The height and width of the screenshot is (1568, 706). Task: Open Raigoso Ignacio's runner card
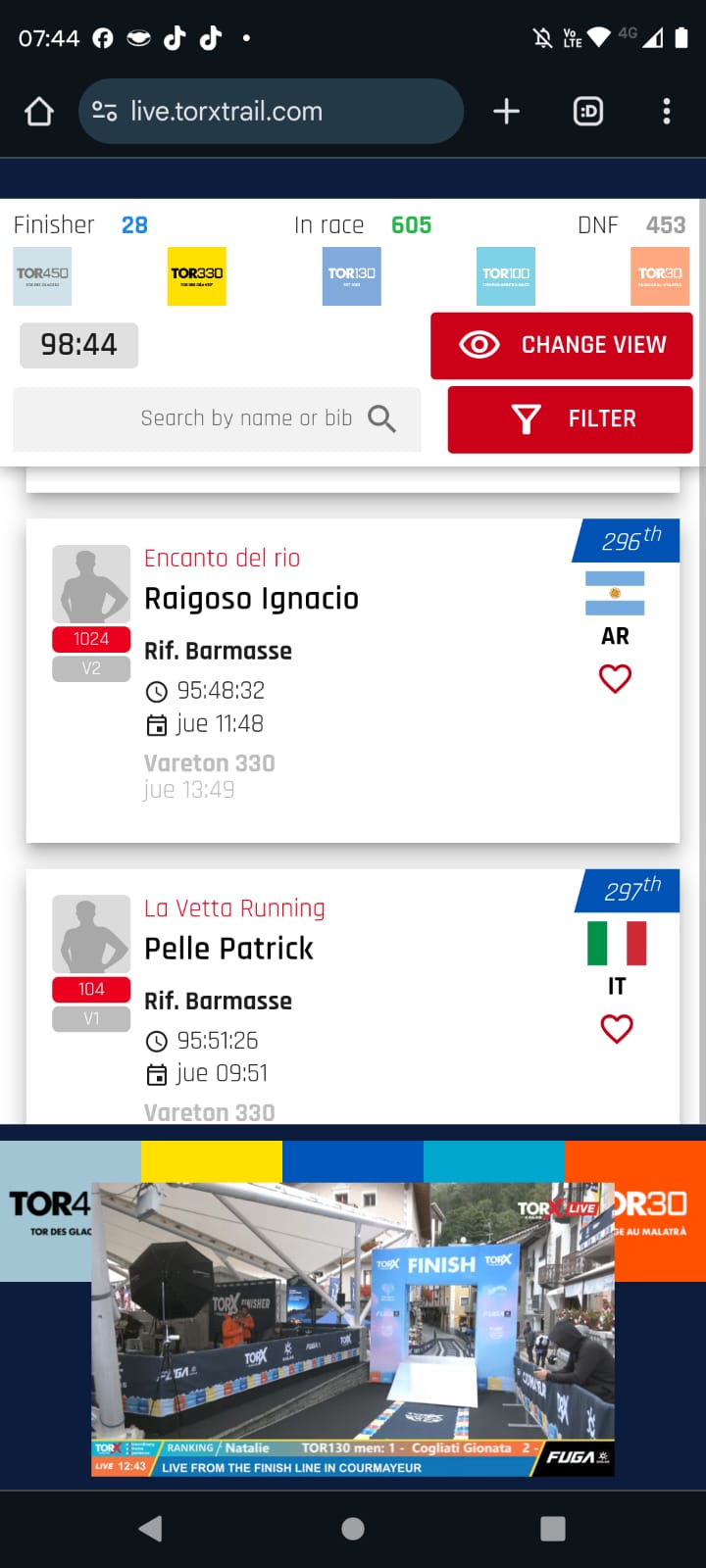pyautogui.click(x=353, y=680)
